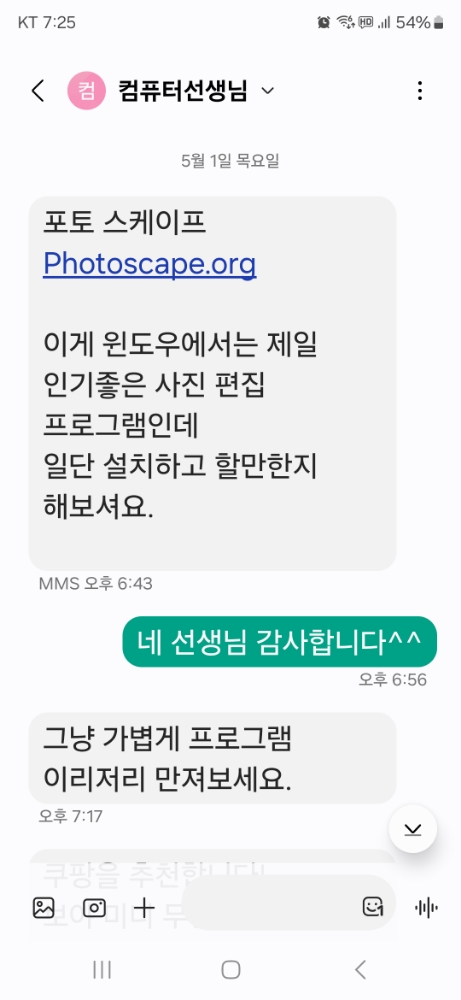Go to the home screen
Screen dimensions: 461x1000
pyautogui.click(x=231, y=970)
